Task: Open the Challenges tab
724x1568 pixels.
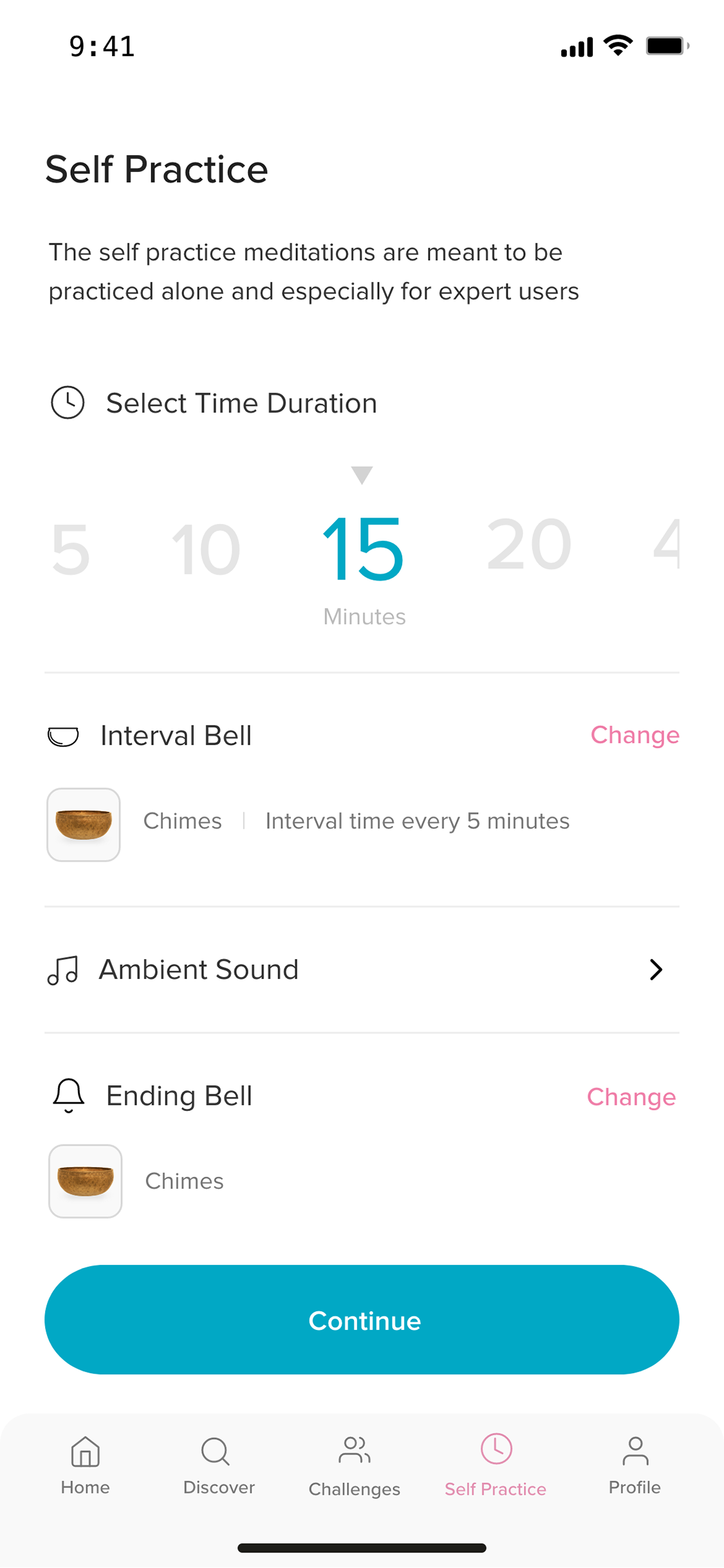Action: [x=355, y=1466]
